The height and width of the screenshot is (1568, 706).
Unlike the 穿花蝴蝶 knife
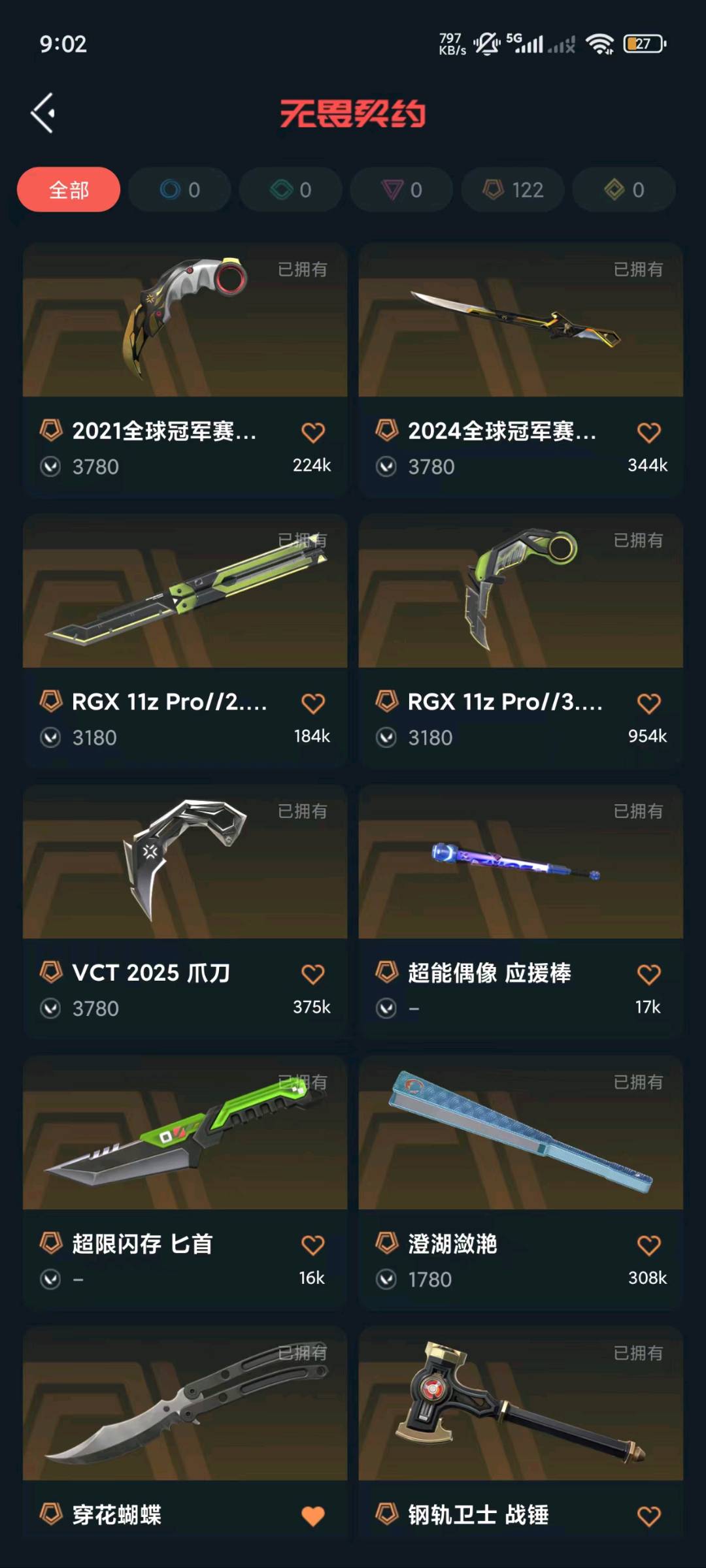(313, 1516)
